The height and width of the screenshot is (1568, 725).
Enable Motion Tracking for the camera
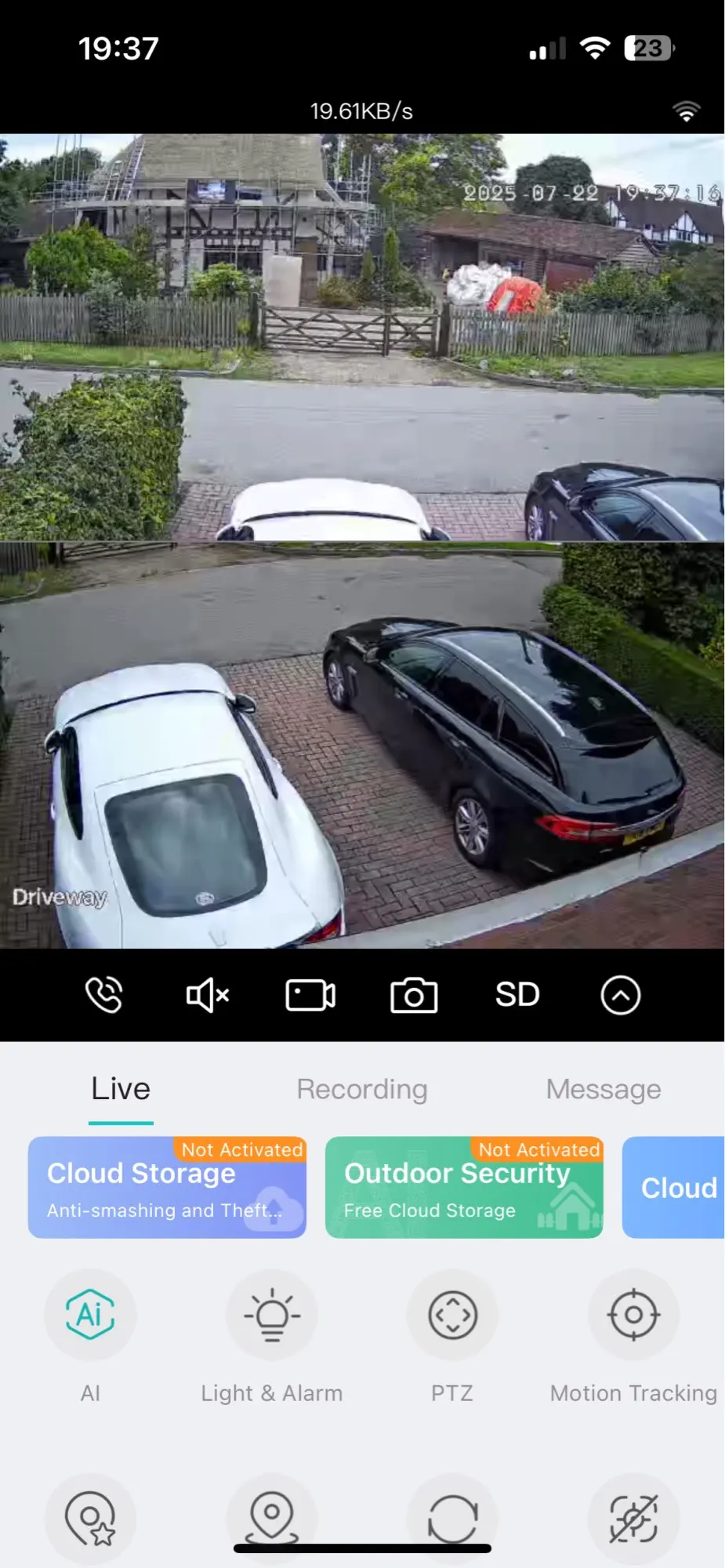coord(633,1316)
